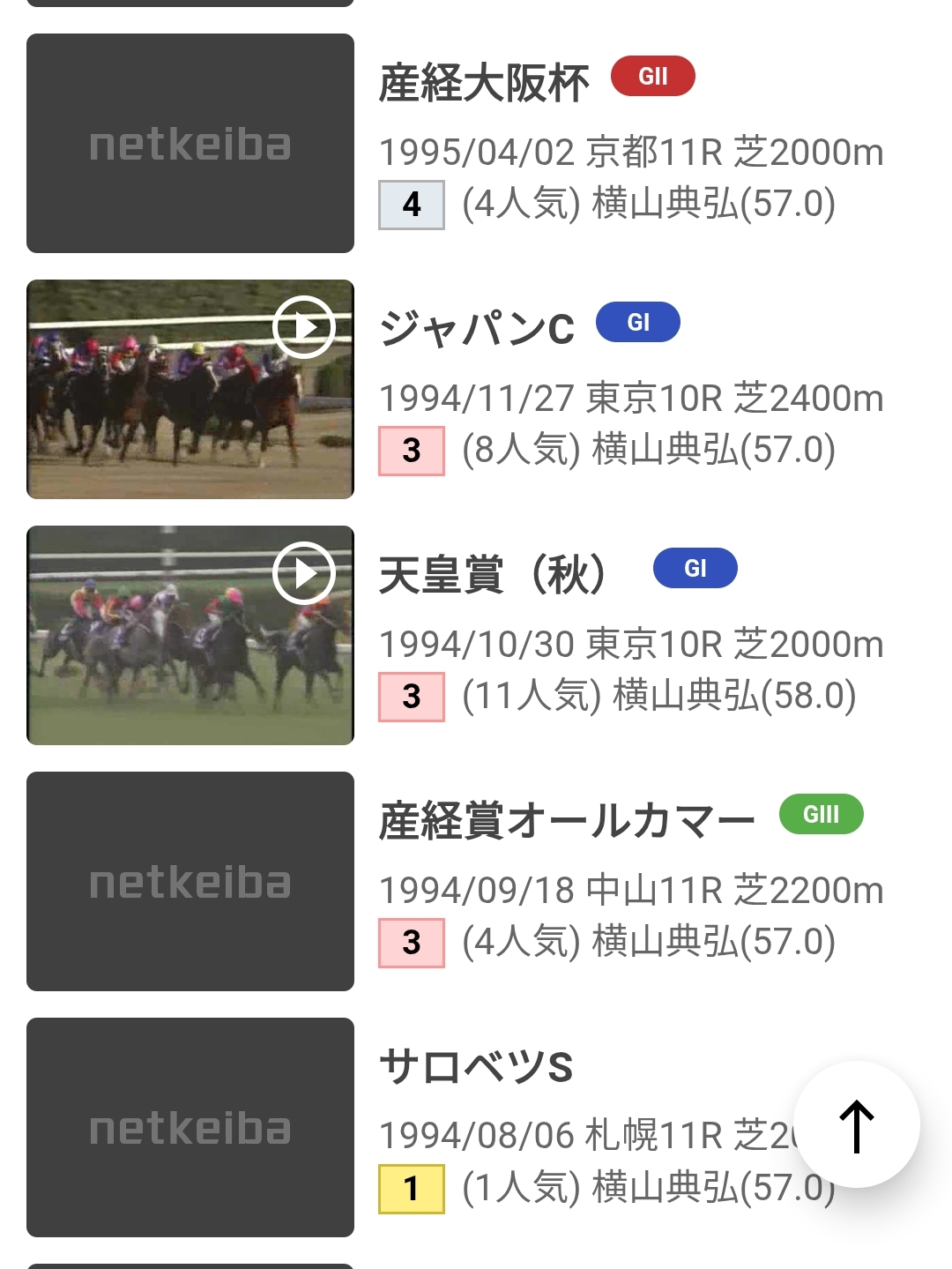The width and height of the screenshot is (952, 1269).
Task: Open the 産経大阪杯 race result
Action: (484, 85)
